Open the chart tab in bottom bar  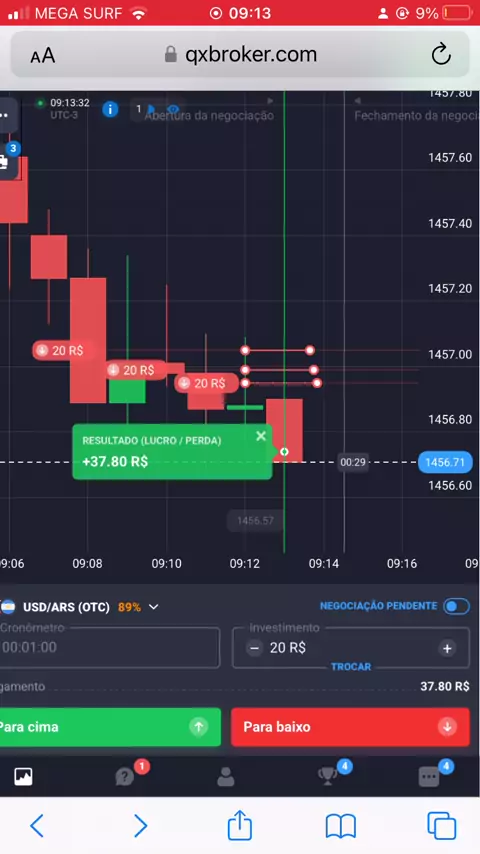click(23, 776)
